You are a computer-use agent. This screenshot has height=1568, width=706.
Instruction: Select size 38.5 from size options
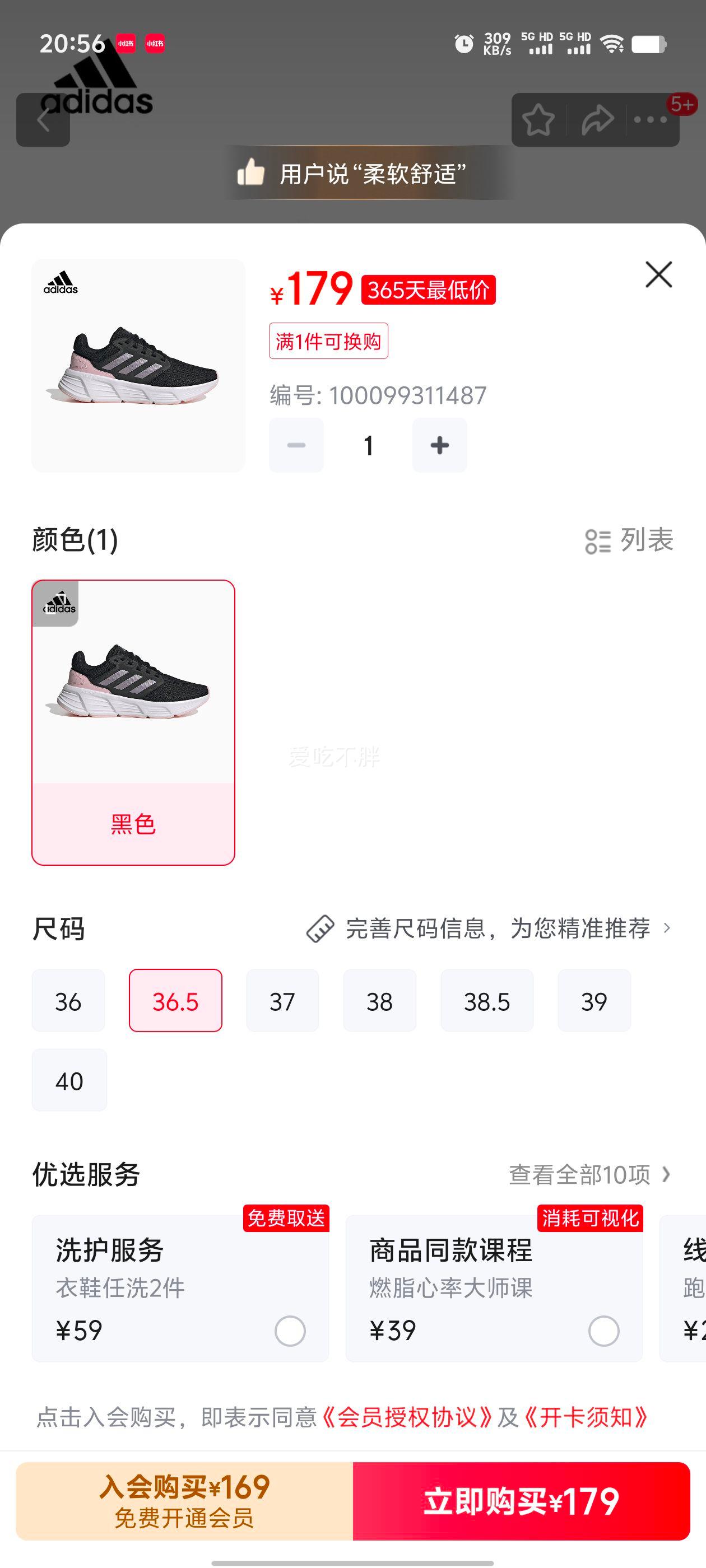point(487,1001)
